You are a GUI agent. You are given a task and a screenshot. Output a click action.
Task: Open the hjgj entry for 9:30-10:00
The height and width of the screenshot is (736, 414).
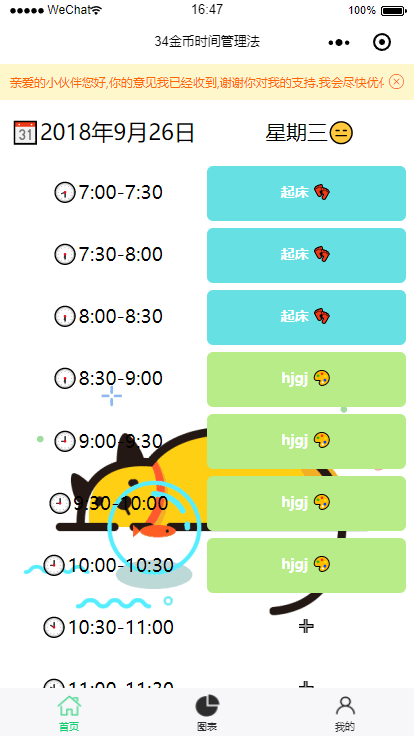[x=306, y=503]
